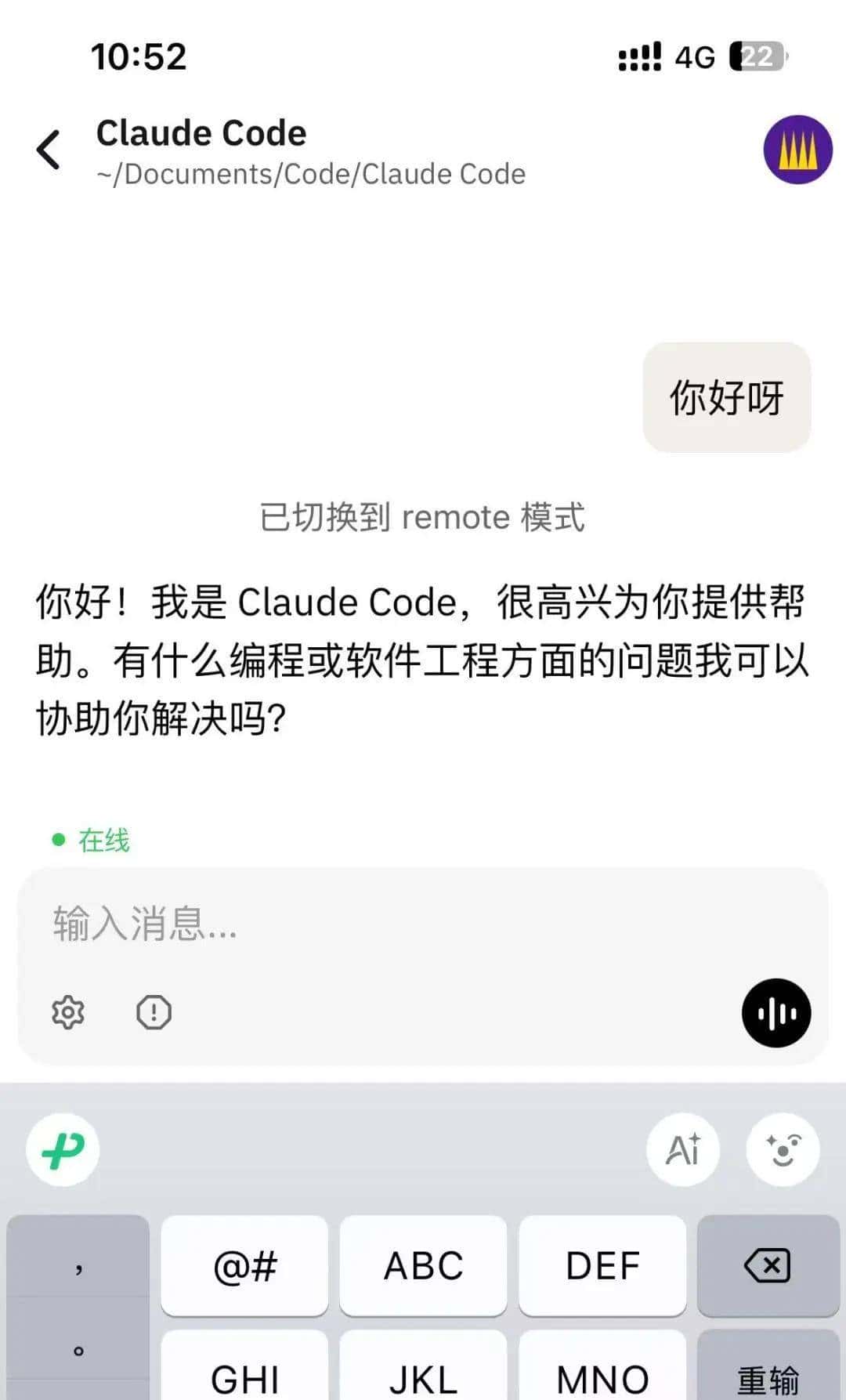Tap the green keyboard logo icon

coord(61,1149)
